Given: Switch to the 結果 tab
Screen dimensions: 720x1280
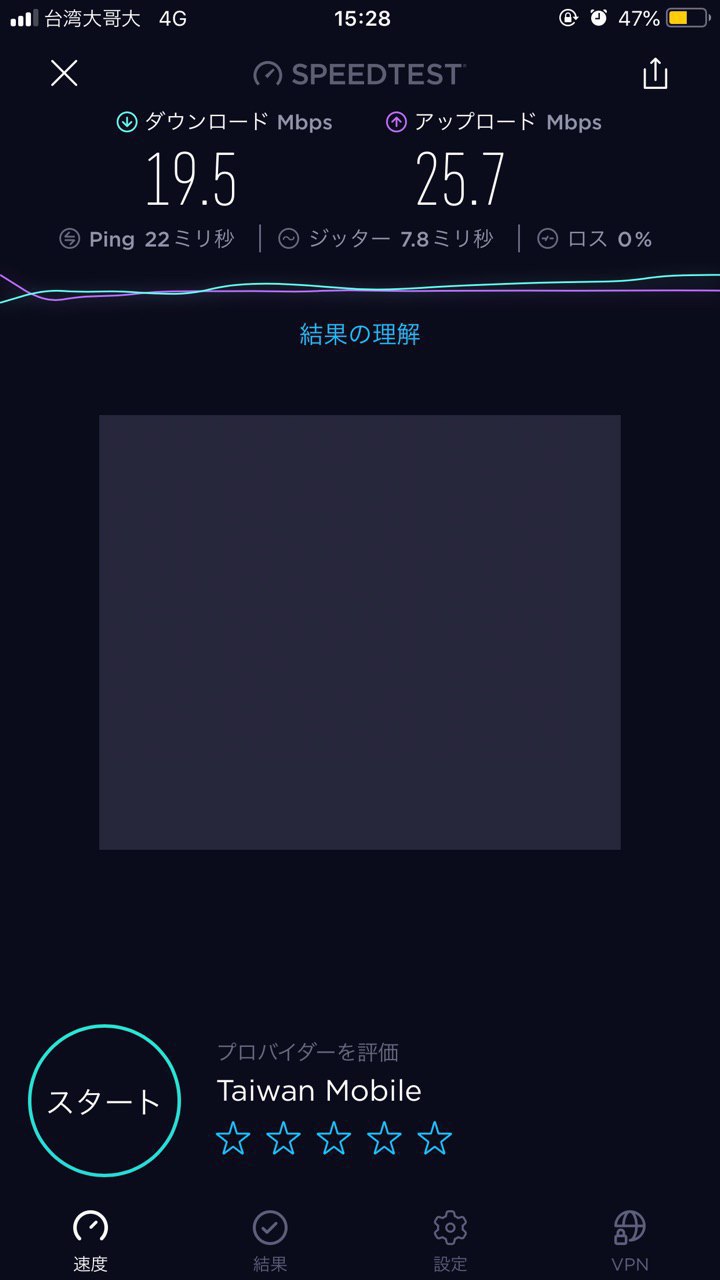Looking at the screenshot, I should 270,1240.
